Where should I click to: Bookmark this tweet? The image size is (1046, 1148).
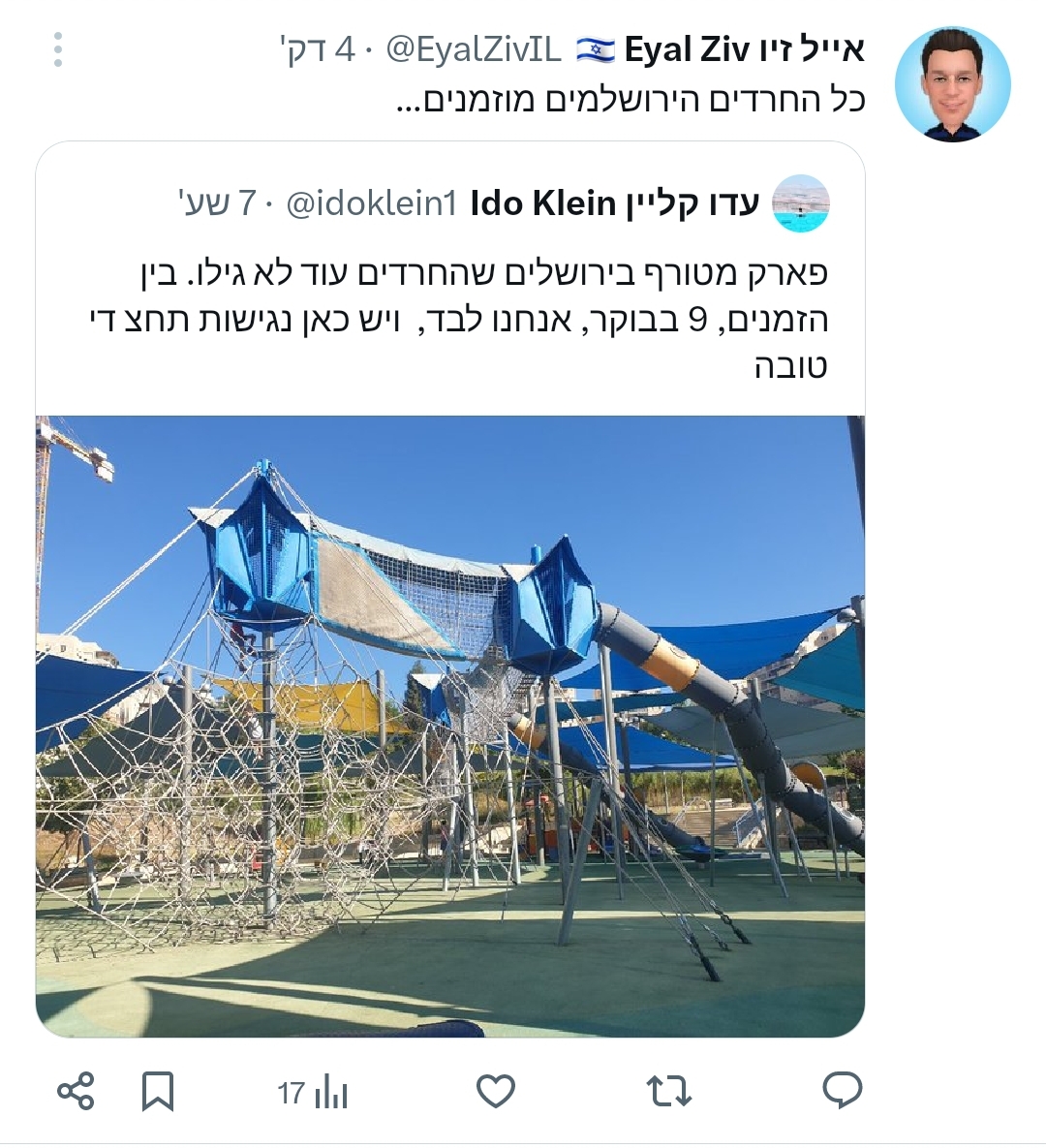[158, 1092]
